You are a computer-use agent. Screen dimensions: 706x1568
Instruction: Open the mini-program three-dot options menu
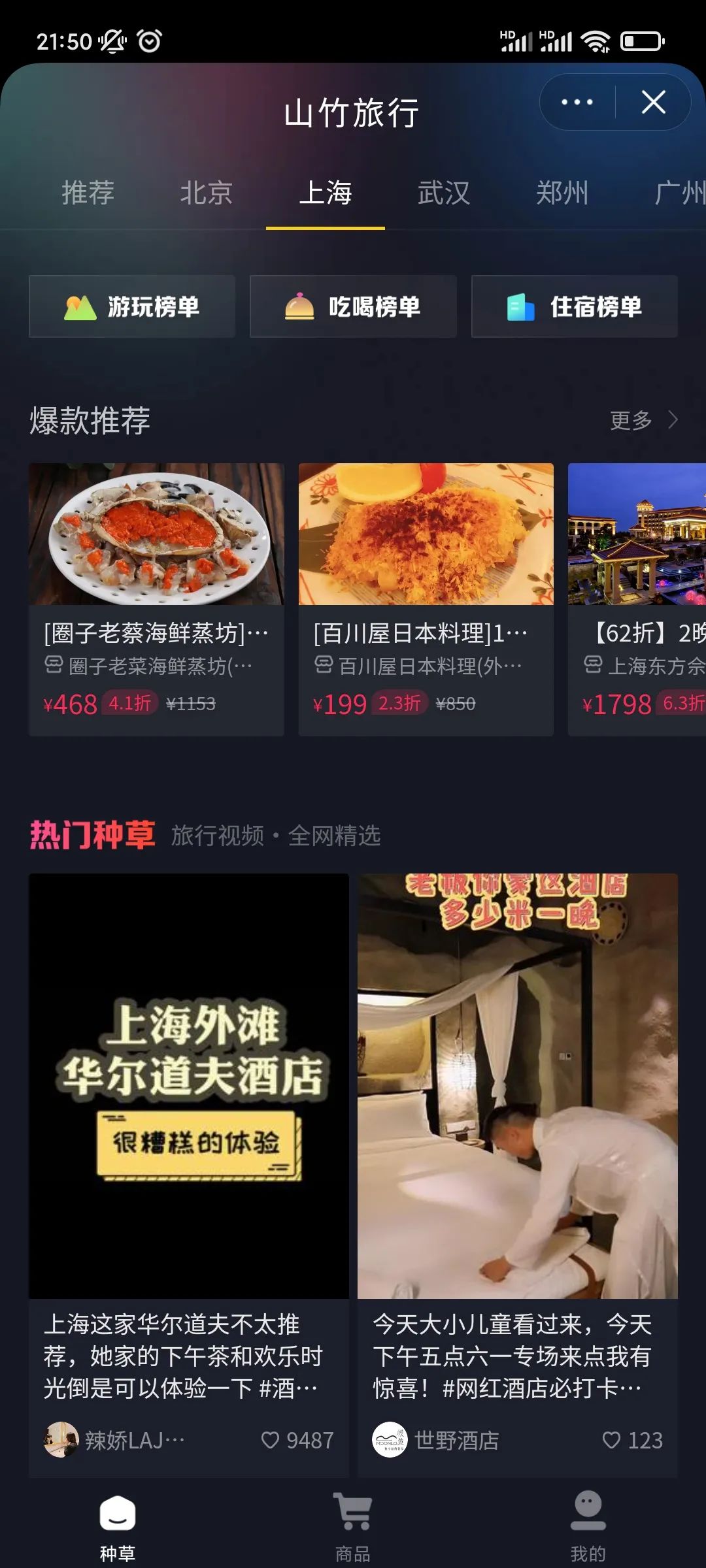[576, 102]
